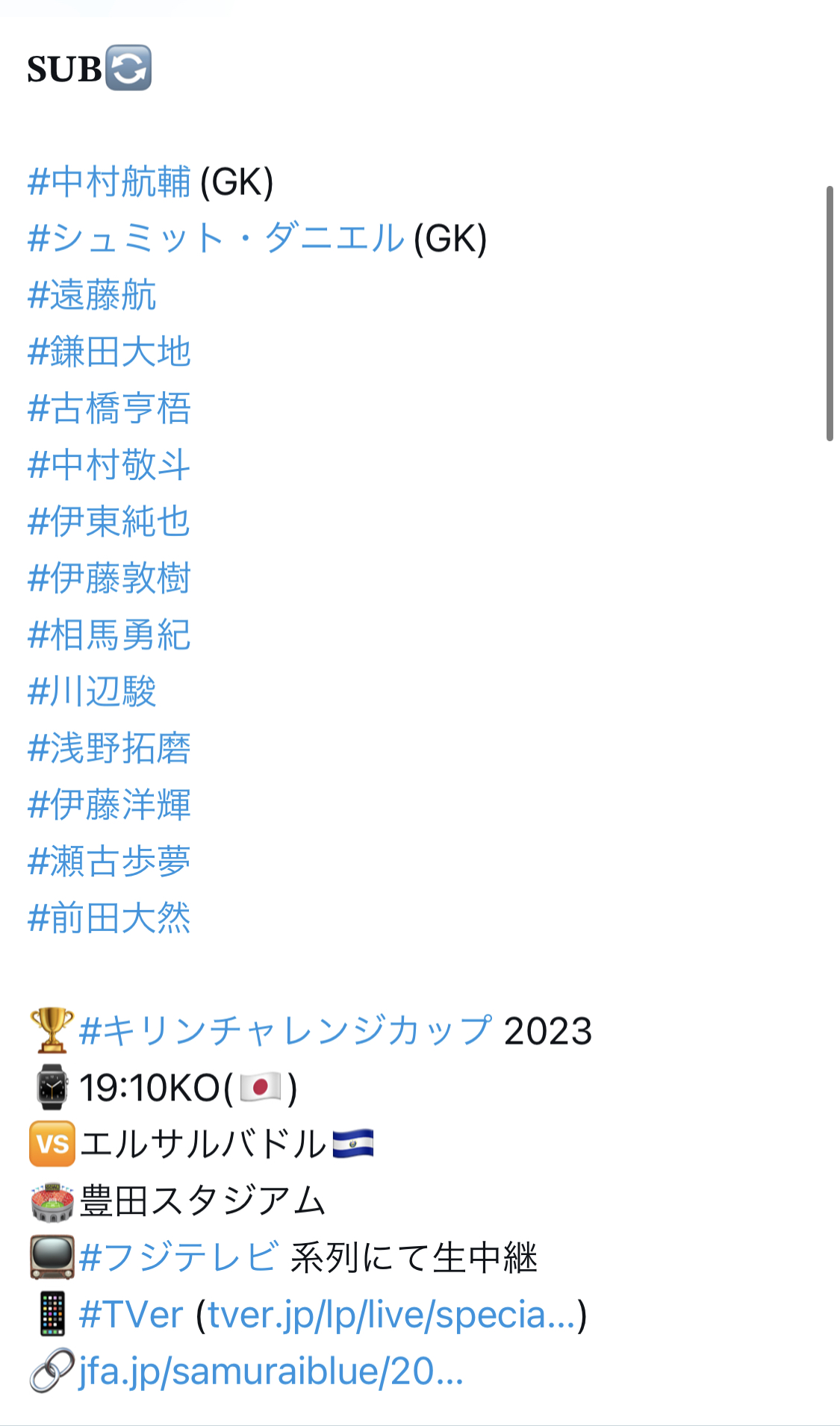
Task: Open the #TVer hashtag
Action: [x=131, y=1315]
